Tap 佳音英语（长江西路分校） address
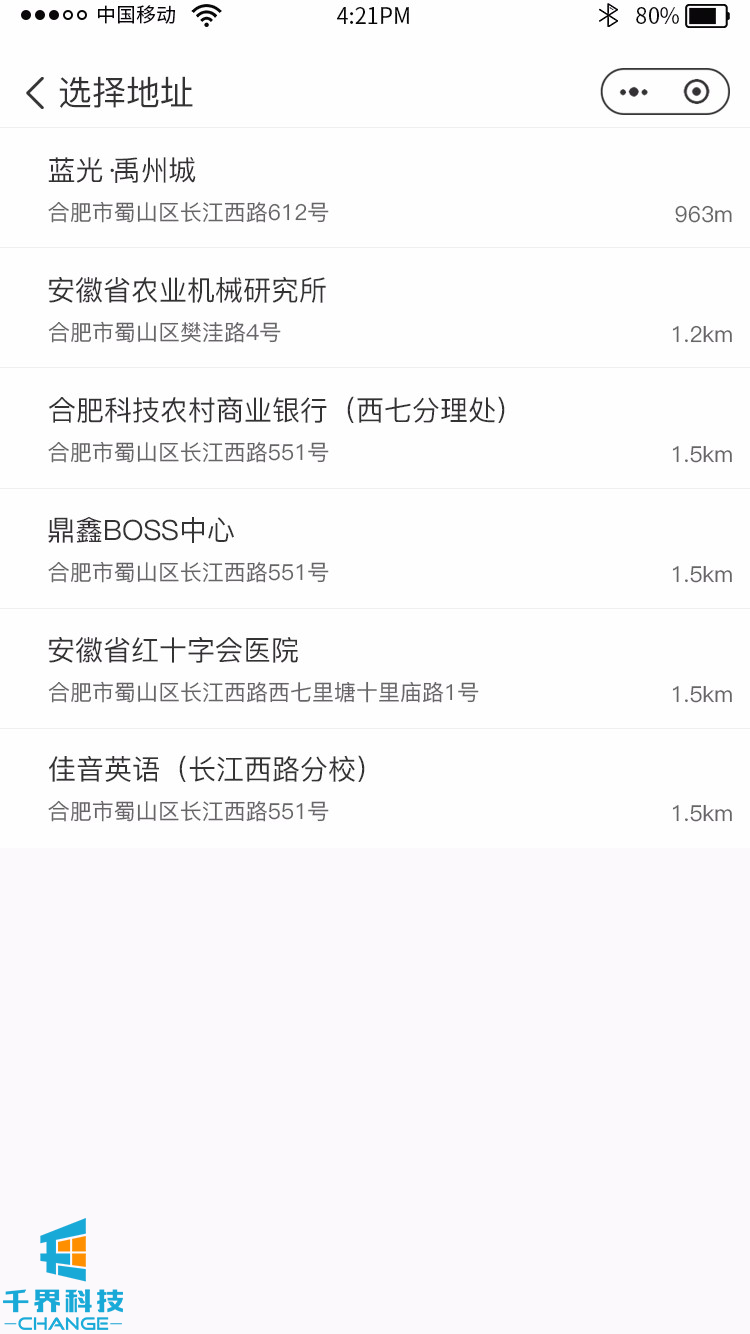750x1334 pixels. pyautogui.click(x=375, y=788)
